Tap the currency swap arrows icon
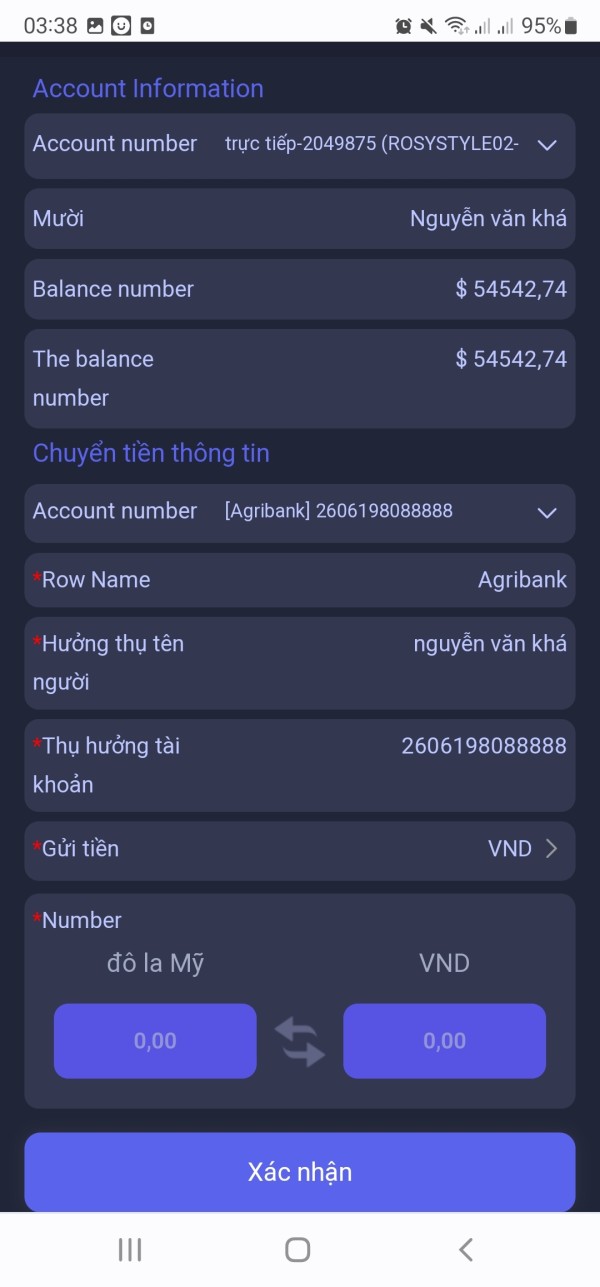The height and width of the screenshot is (1287, 600). [x=300, y=1041]
